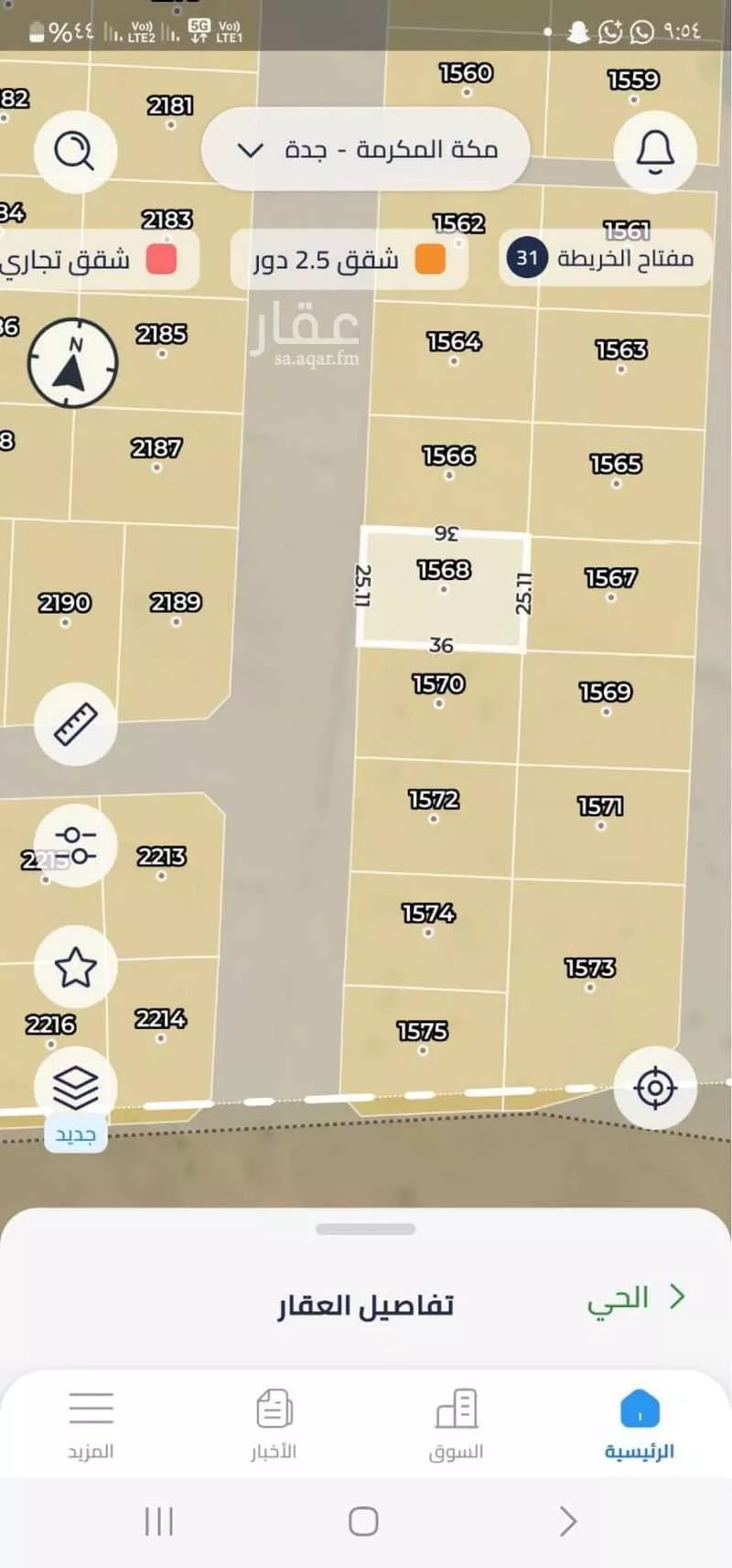This screenshot has height=1568, width=732.
Task: Go to the Home tab
Action: click(x=639, y=1425)
